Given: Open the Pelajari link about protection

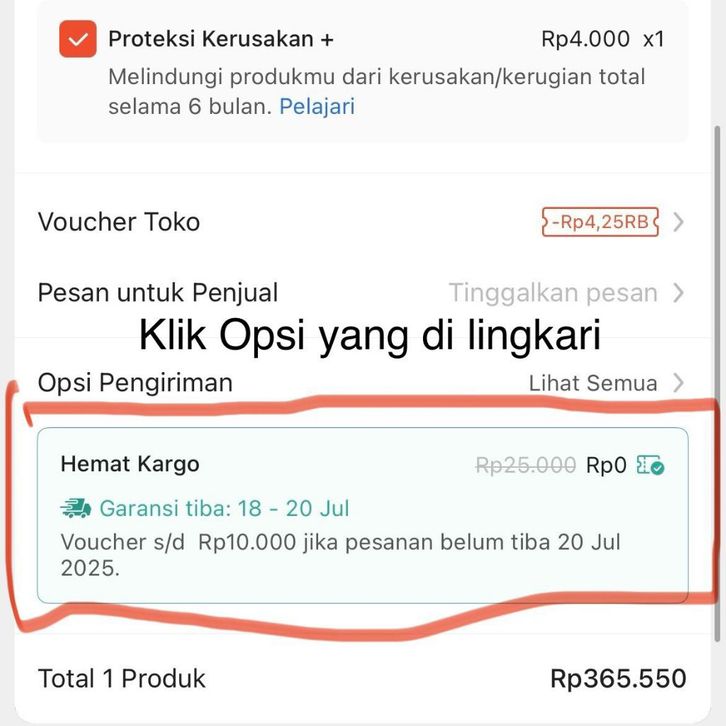Looking at the screenshot, I should (x=316, y=106).
